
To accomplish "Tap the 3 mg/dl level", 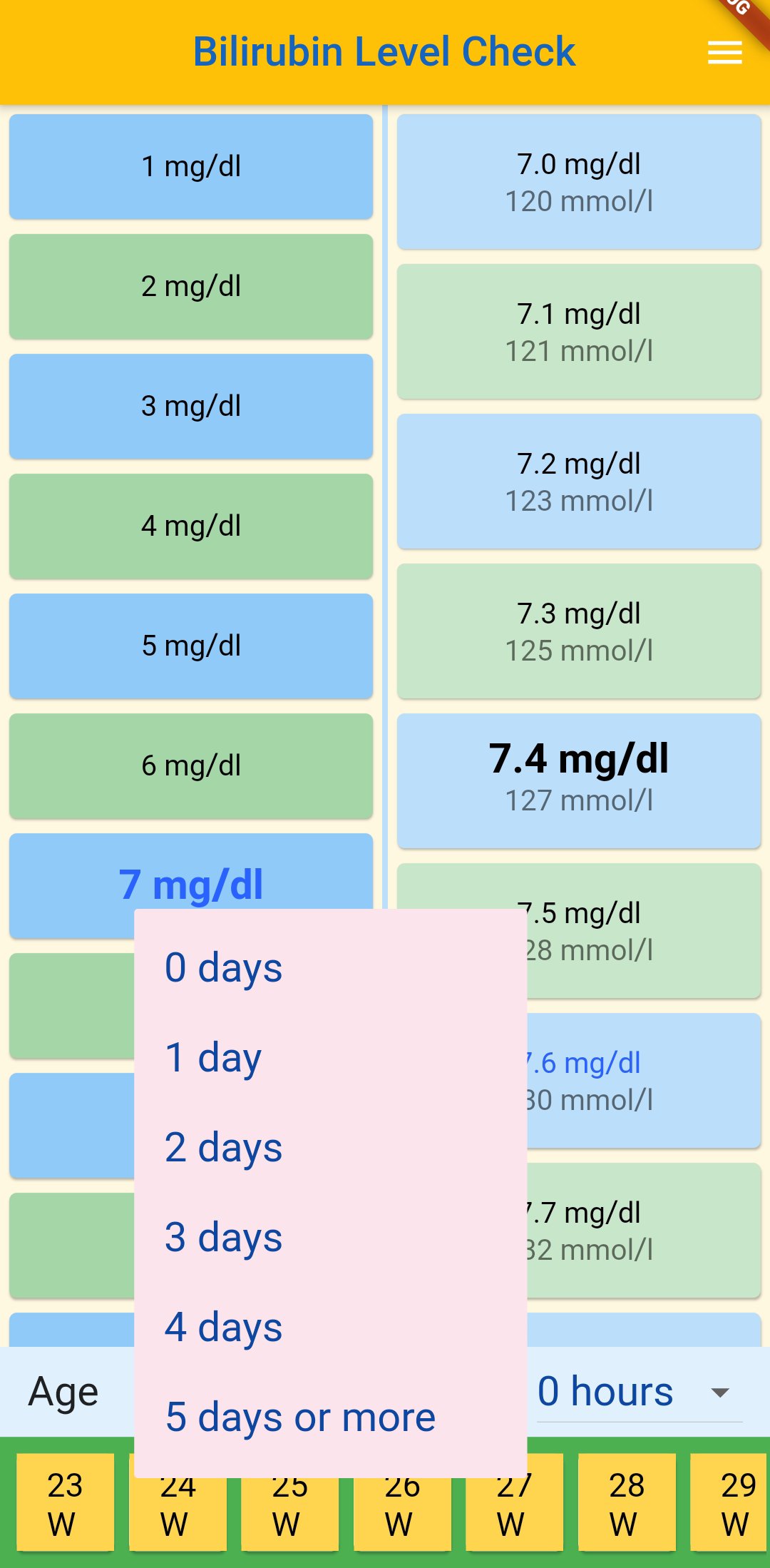I will pos(191,407).
